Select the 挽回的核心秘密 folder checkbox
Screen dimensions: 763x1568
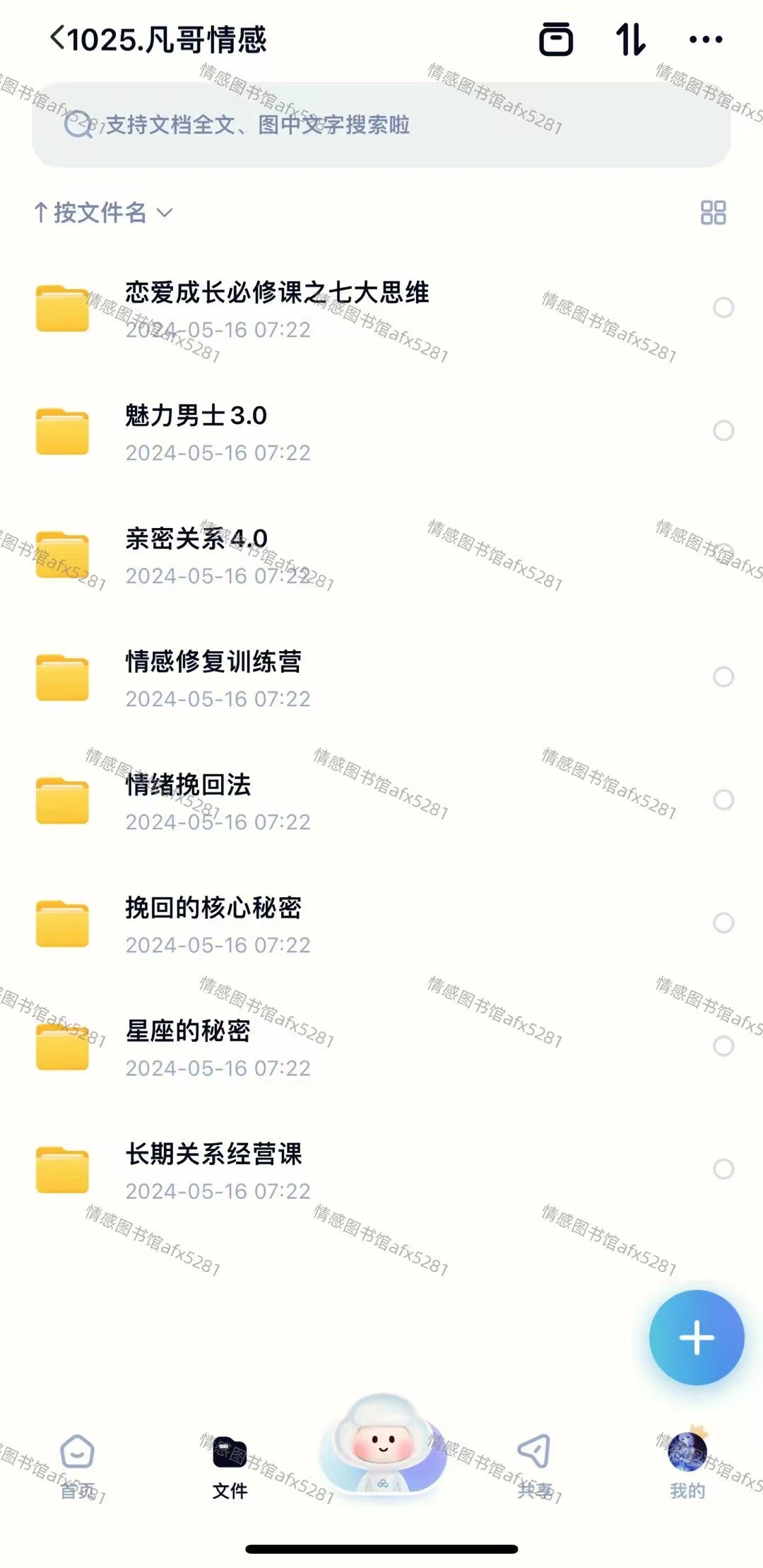pos(723,923)
